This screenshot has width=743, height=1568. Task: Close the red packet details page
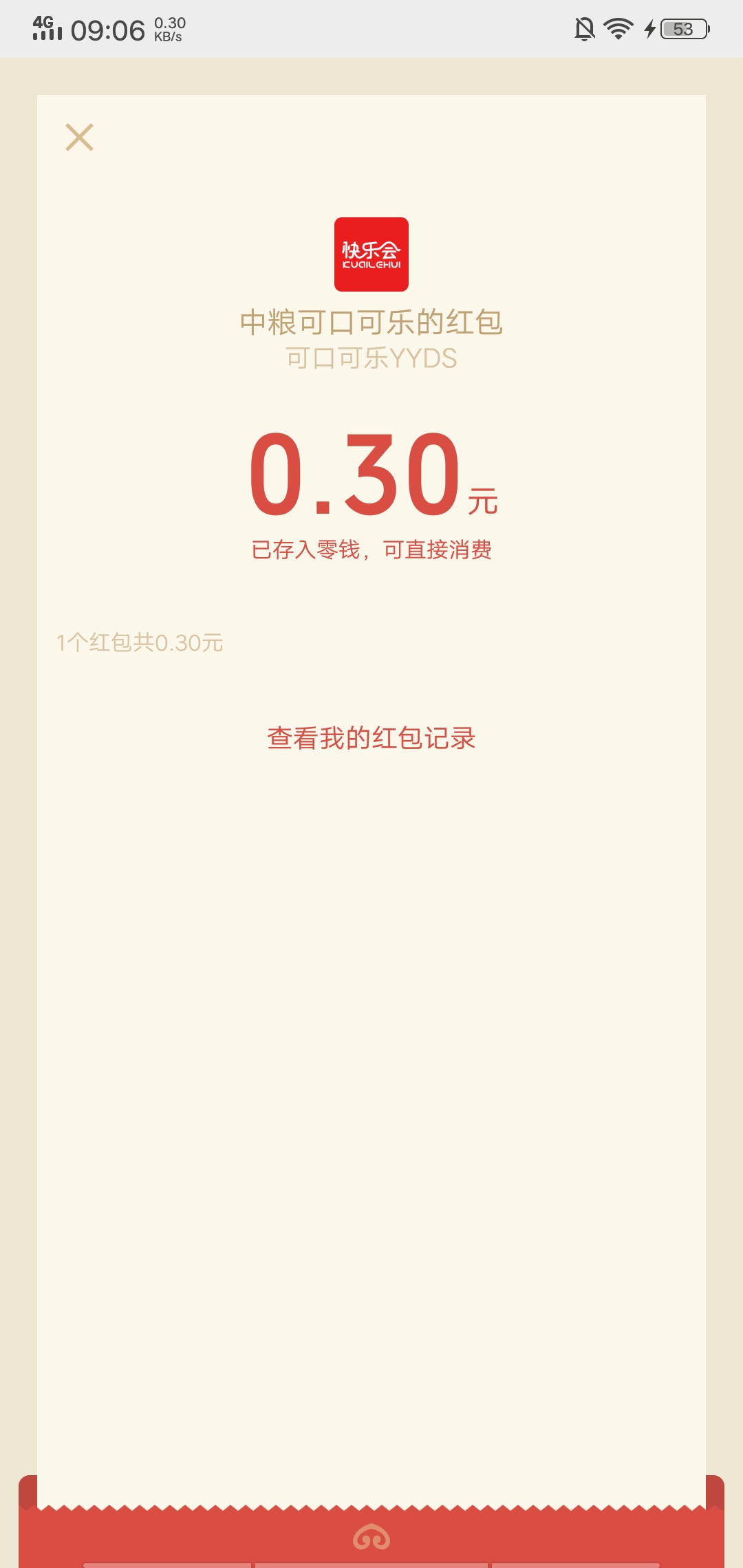click(79, 137)
